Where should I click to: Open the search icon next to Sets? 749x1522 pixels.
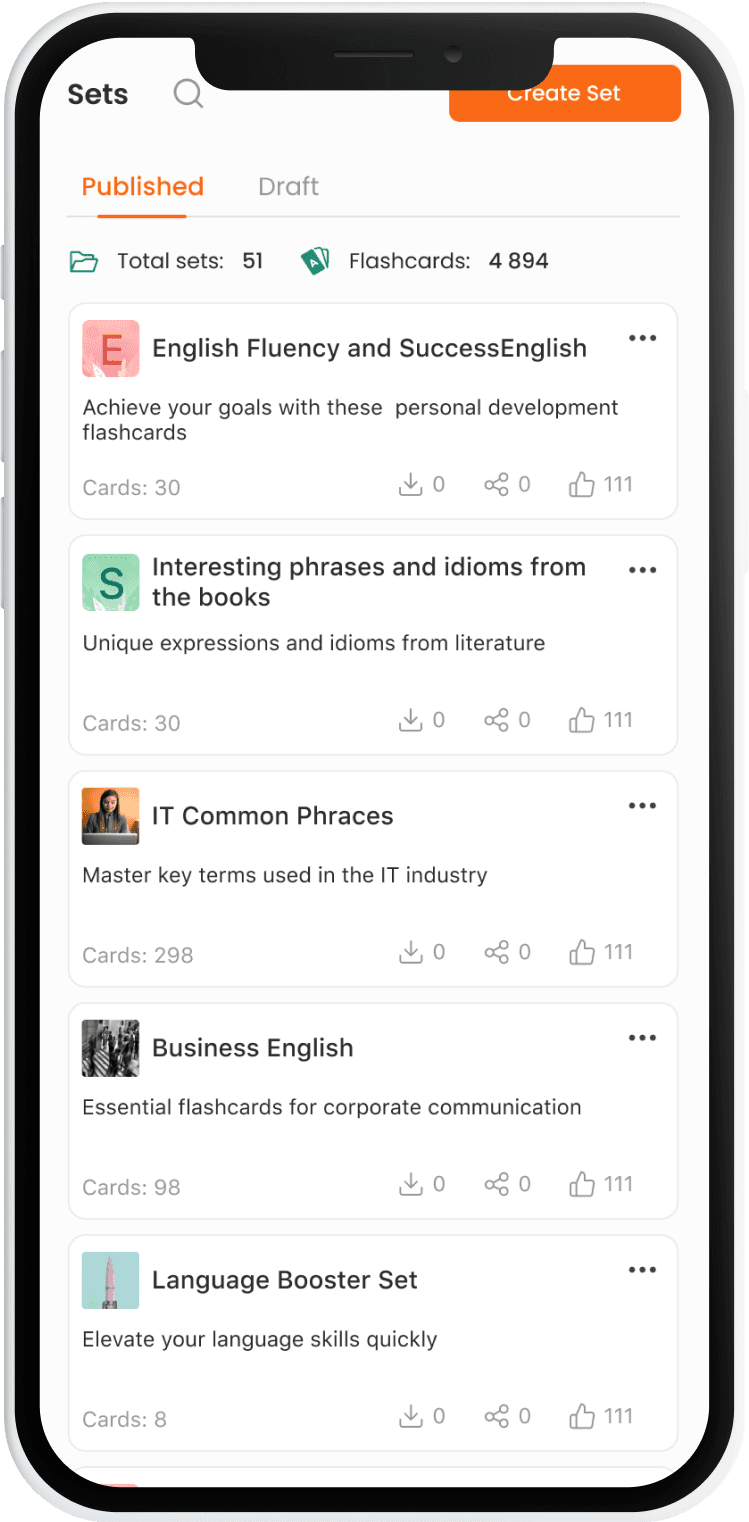[188, 94]
